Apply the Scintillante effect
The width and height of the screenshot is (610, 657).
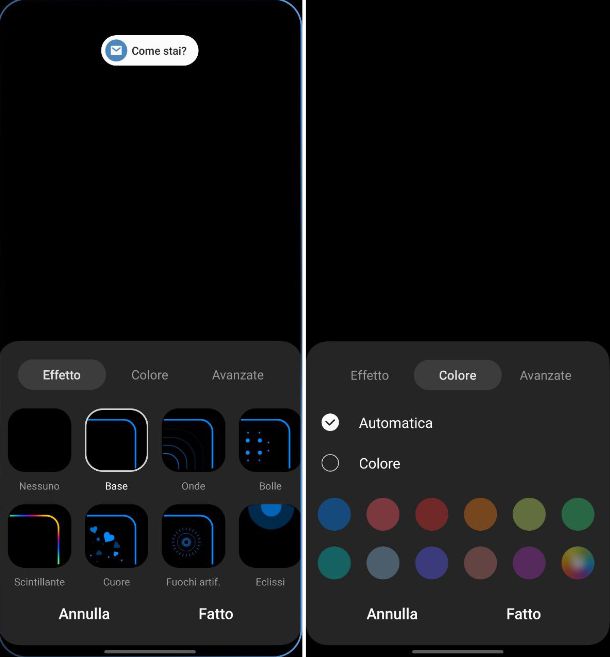(x=40, y=536)
